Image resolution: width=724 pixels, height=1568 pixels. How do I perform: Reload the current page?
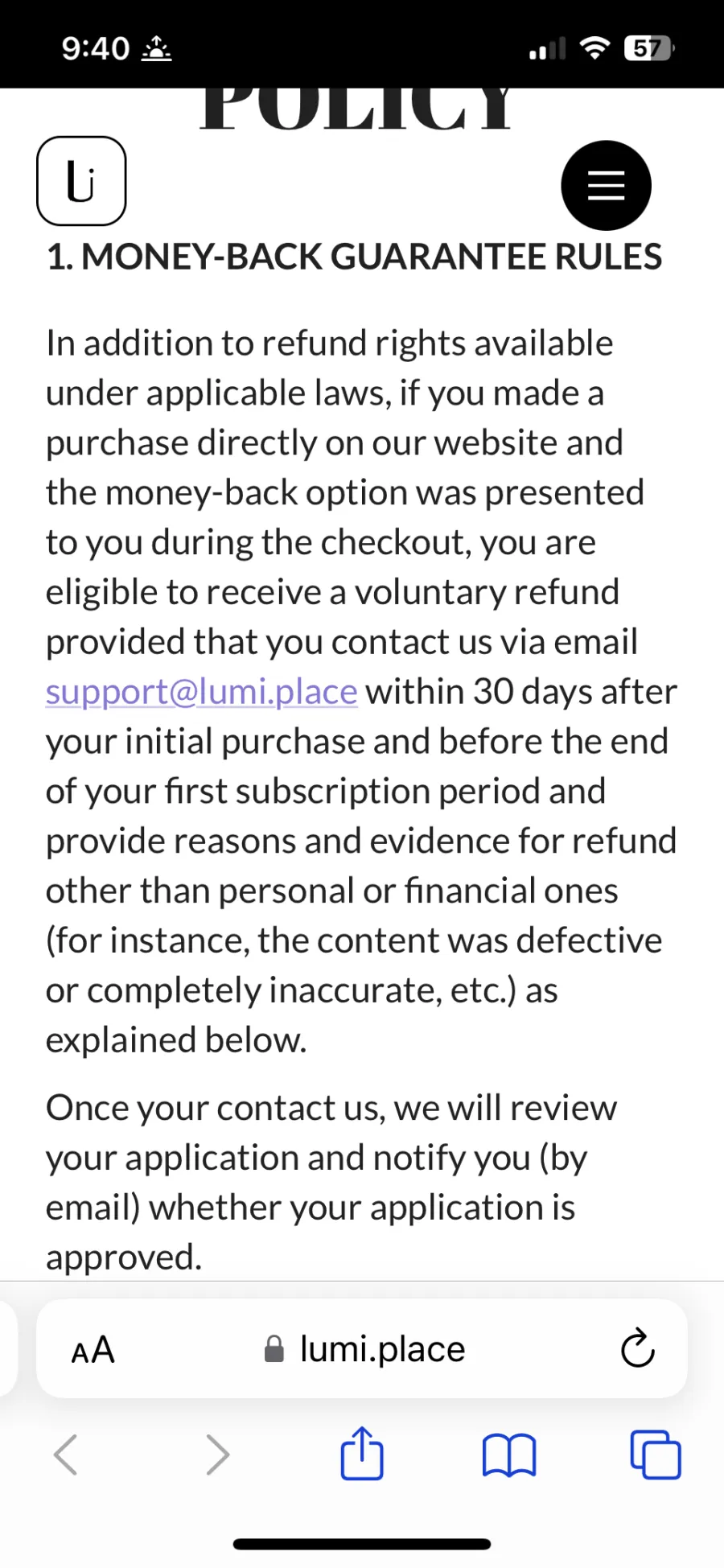coord(637,1349)
